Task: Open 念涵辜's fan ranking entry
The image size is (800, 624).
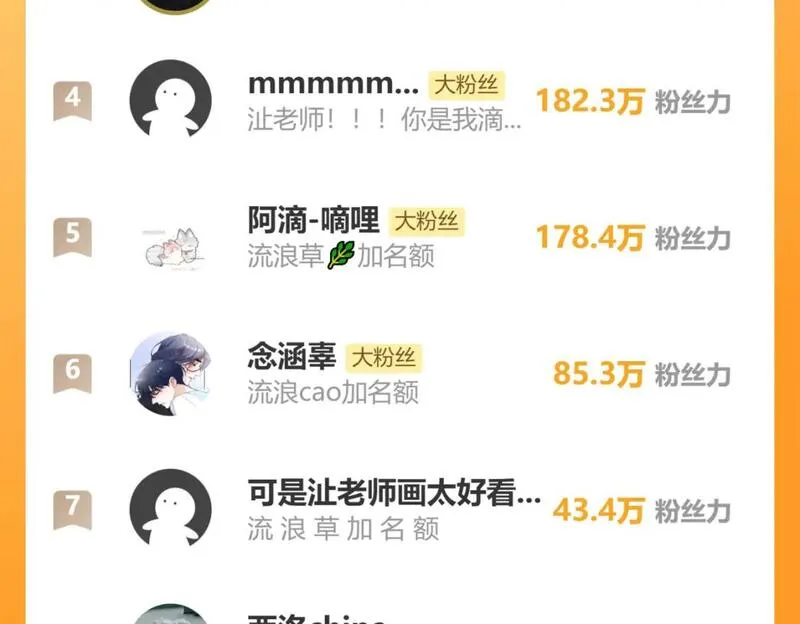Action: (x=399, y=373)
